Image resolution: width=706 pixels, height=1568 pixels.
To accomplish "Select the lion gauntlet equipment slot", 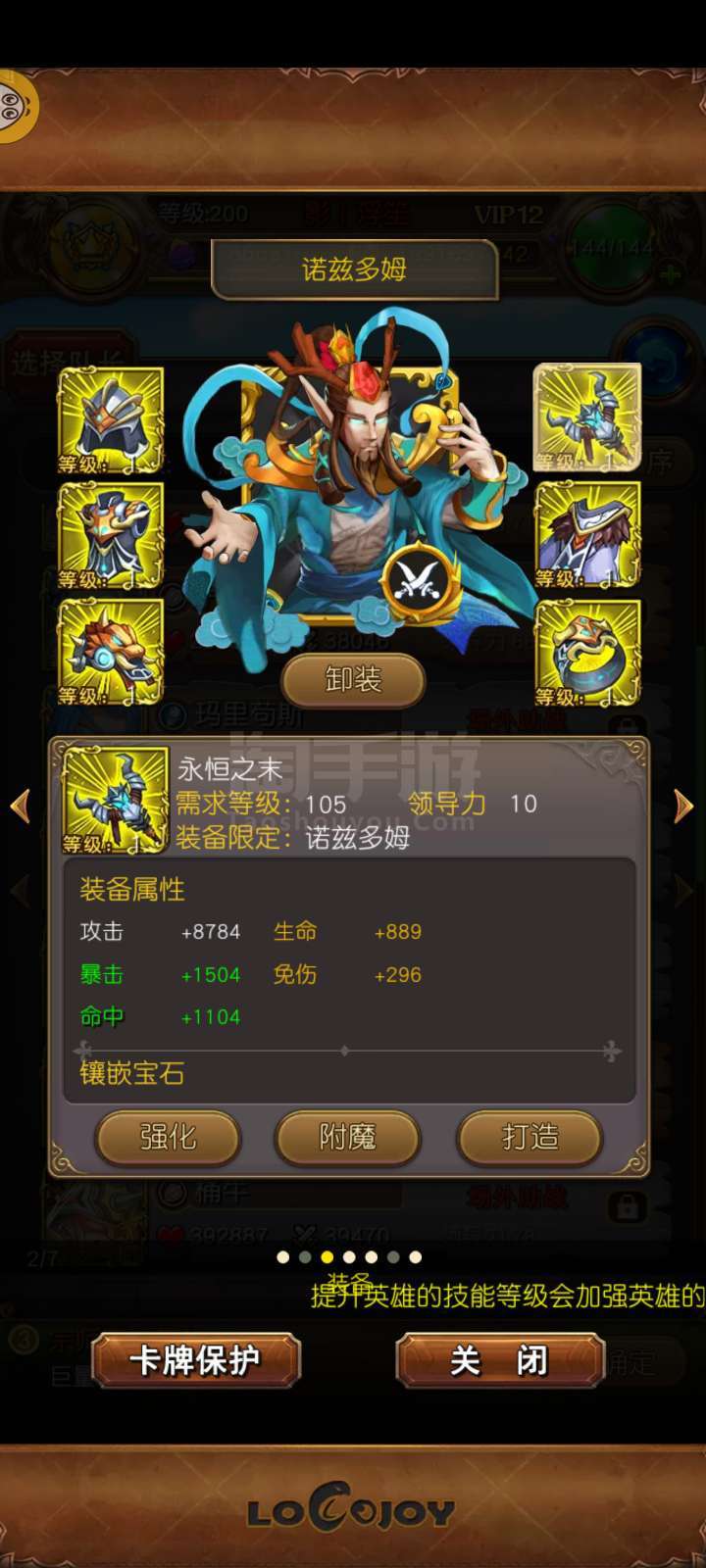I will (111, 653).
